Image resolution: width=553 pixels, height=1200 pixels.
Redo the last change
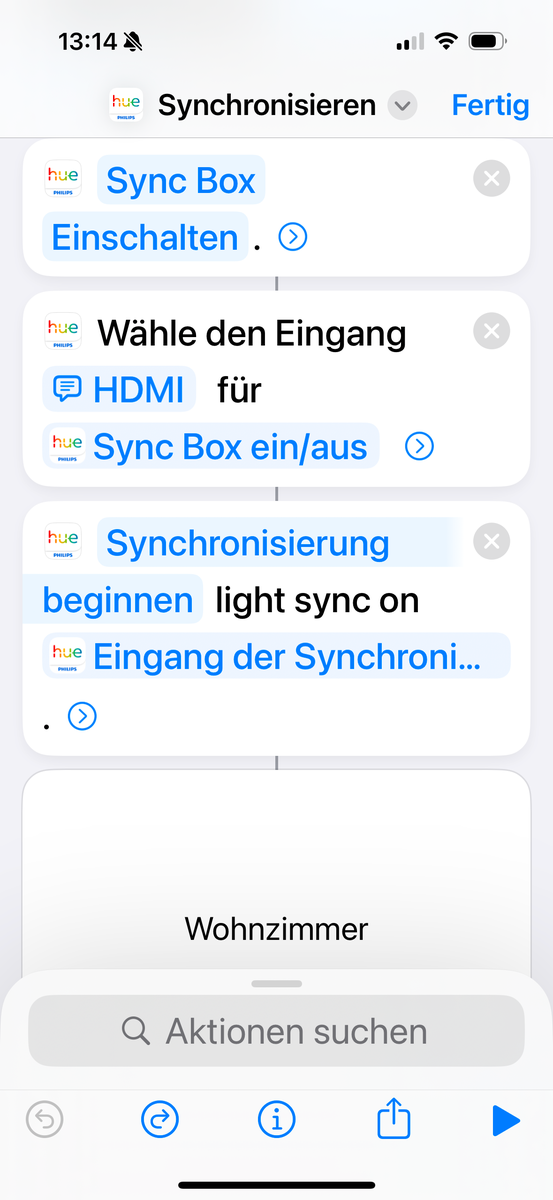[x=160, y=1118]
